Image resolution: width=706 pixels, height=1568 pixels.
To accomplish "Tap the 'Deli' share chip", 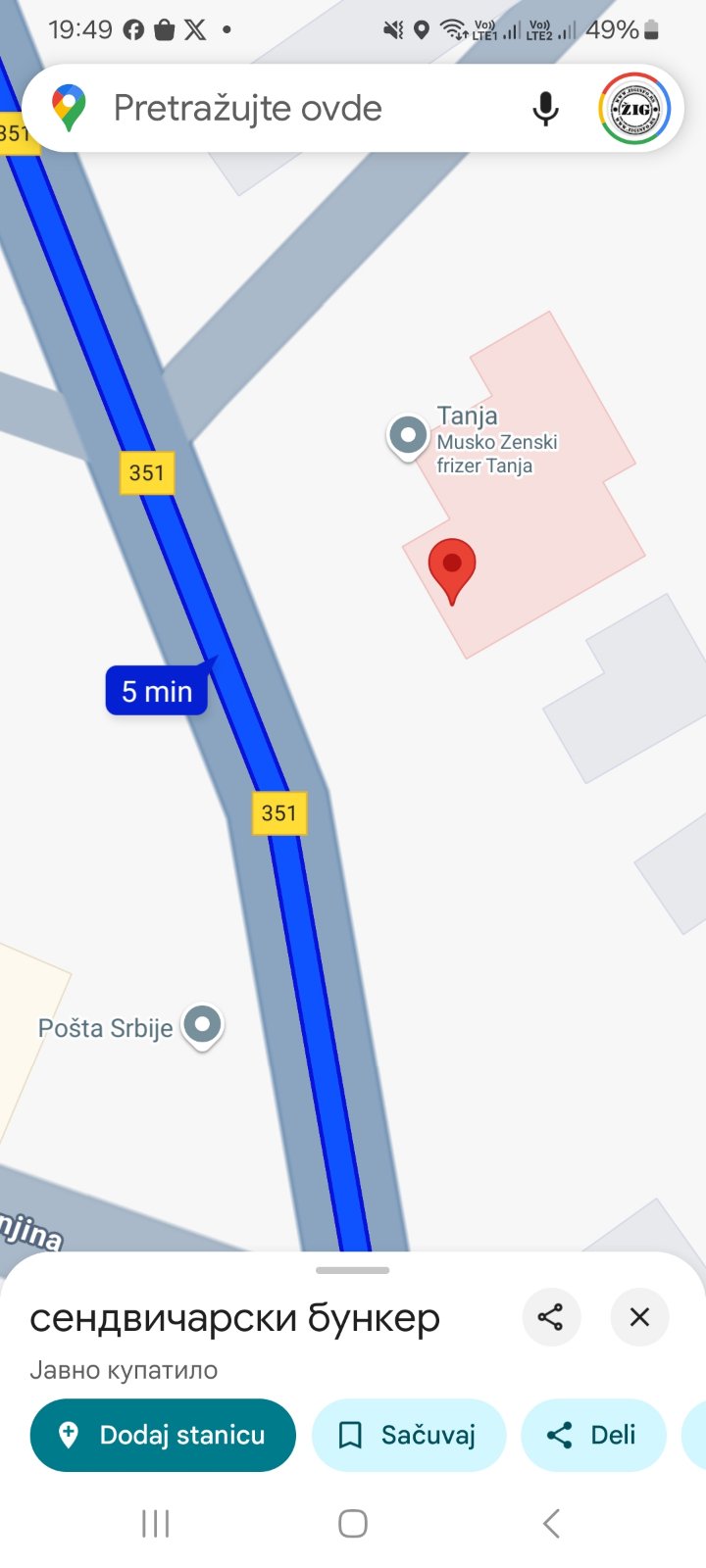I will pos(593,1435).
